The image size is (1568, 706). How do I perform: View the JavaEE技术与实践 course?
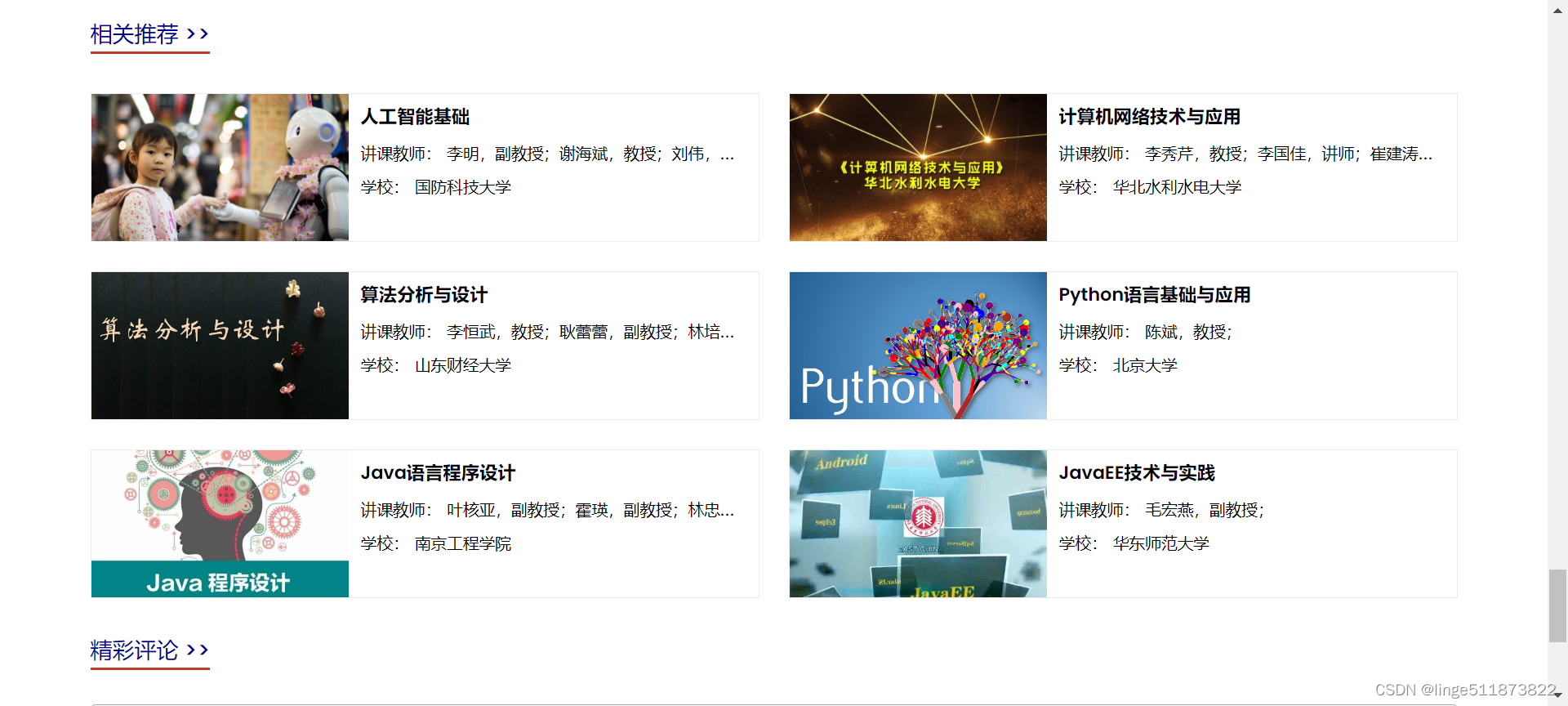1136,473
